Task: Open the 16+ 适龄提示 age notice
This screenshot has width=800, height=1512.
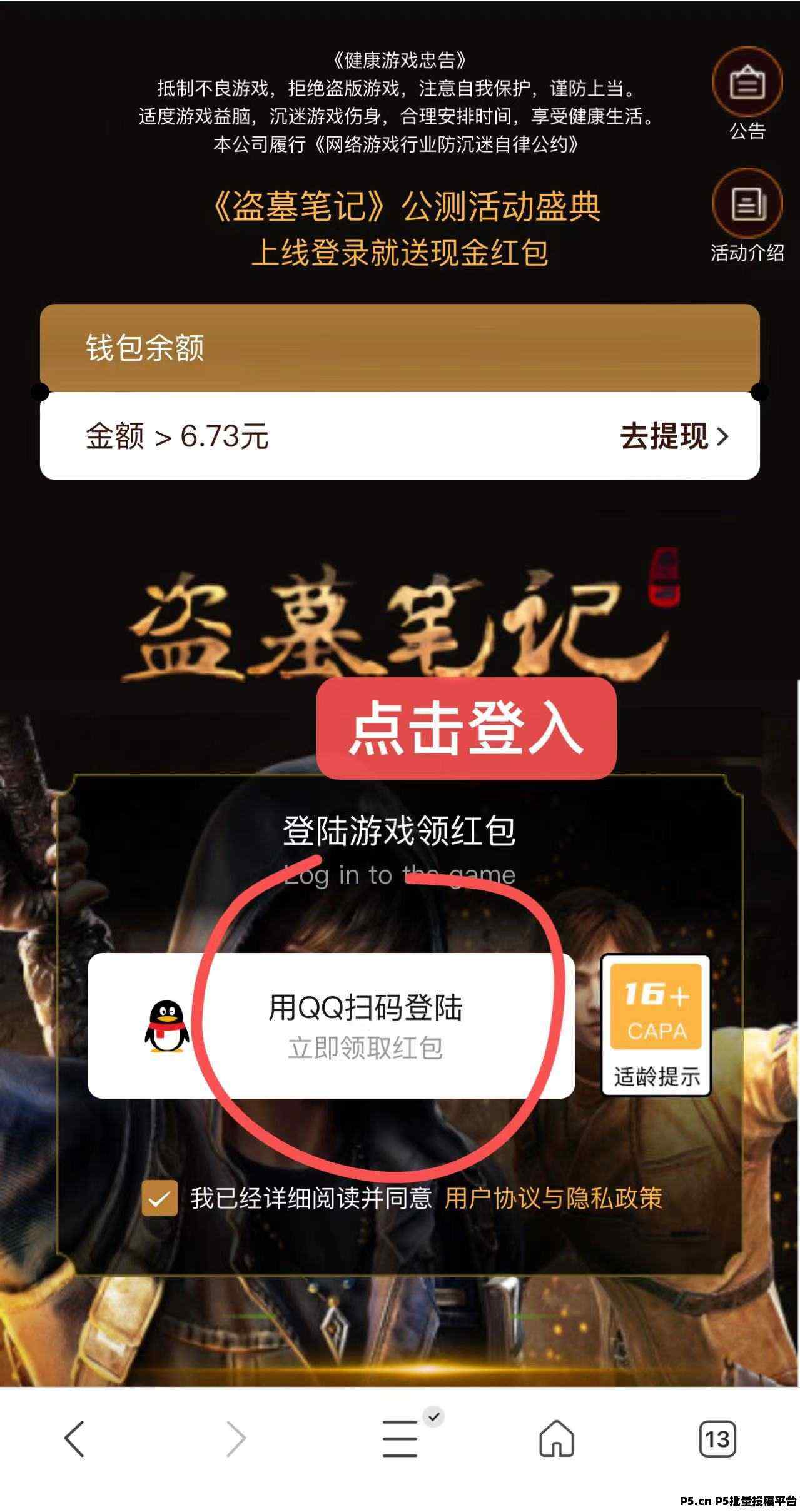Action: 656,1026
